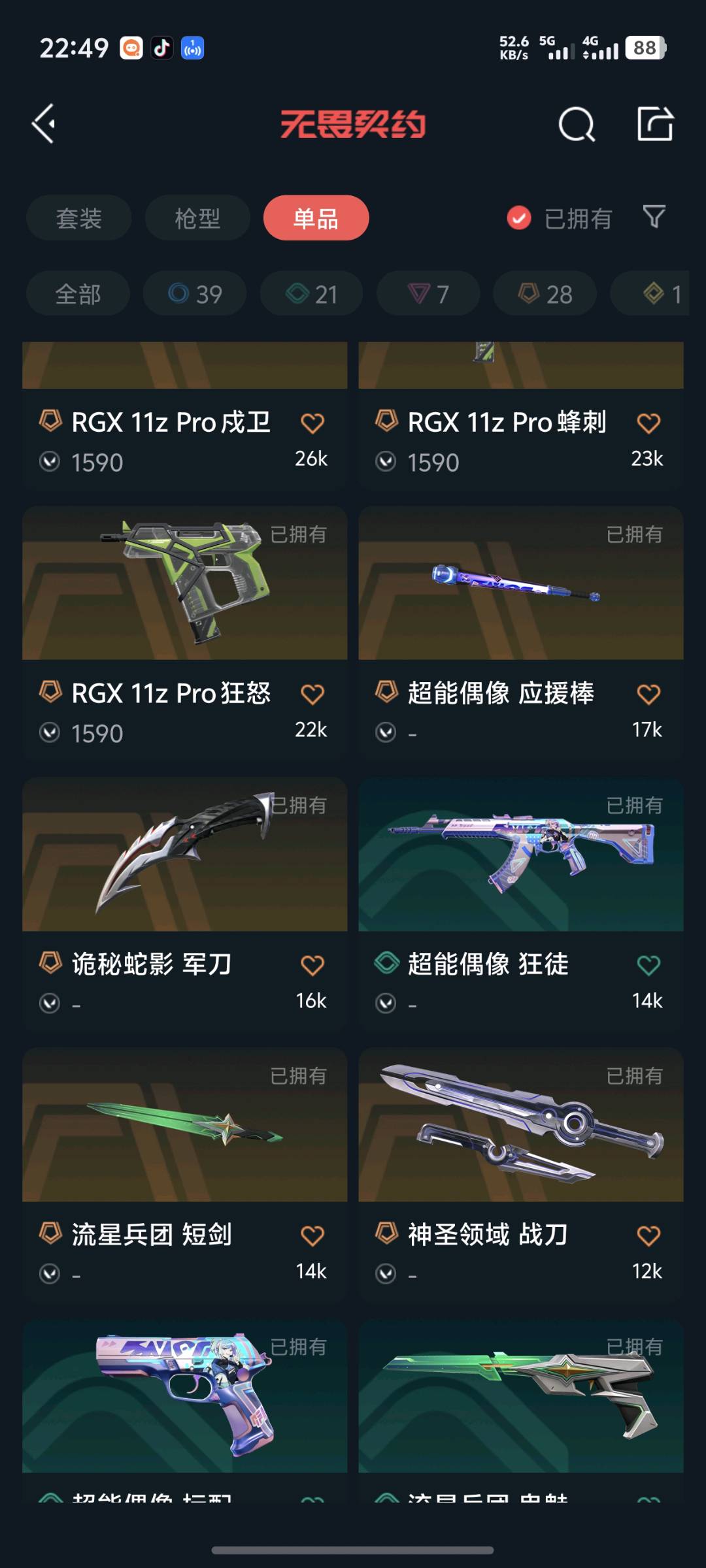Switch to the 套装 tab
706x1568 pixels.
[78, 218]
